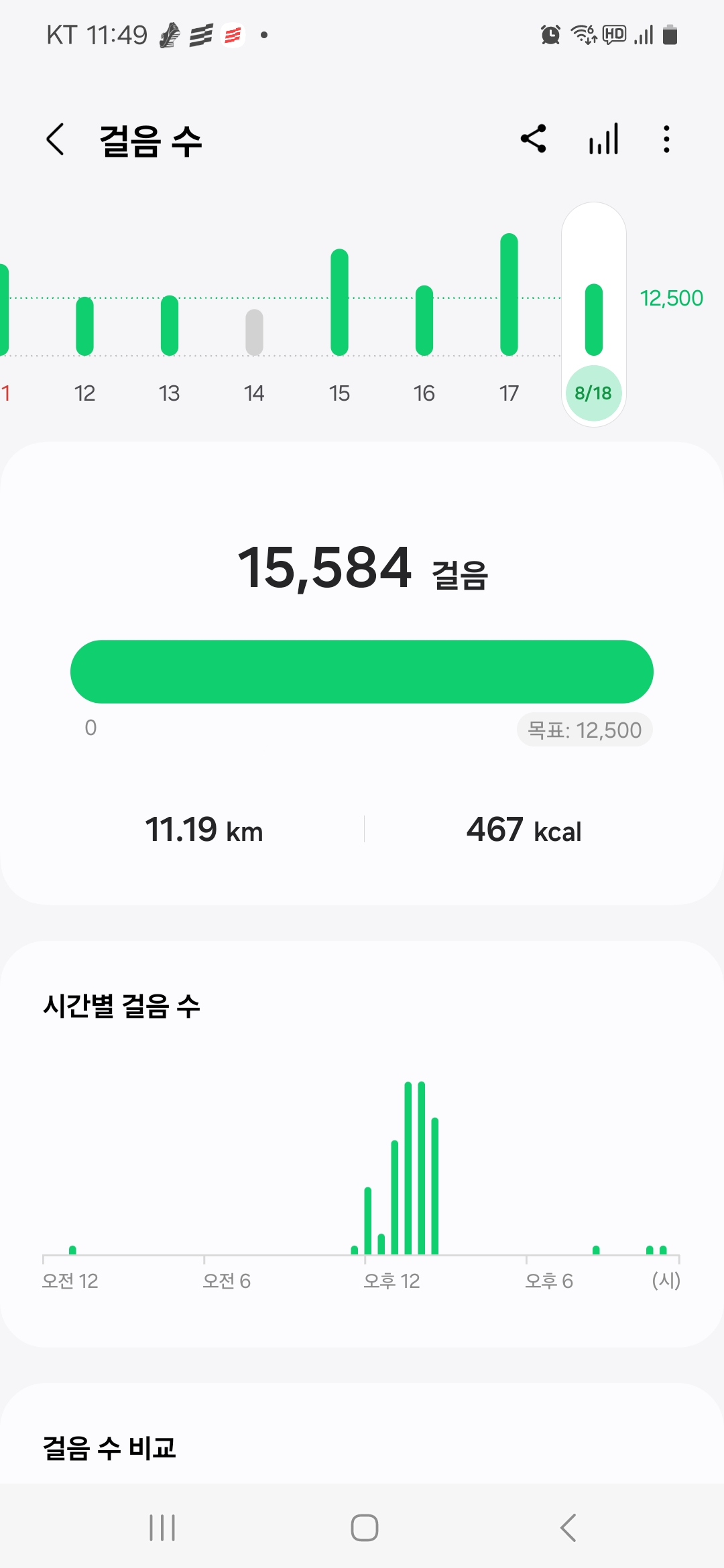Go to the home screen
The image size is (724, 1568).
[364, 1528]
